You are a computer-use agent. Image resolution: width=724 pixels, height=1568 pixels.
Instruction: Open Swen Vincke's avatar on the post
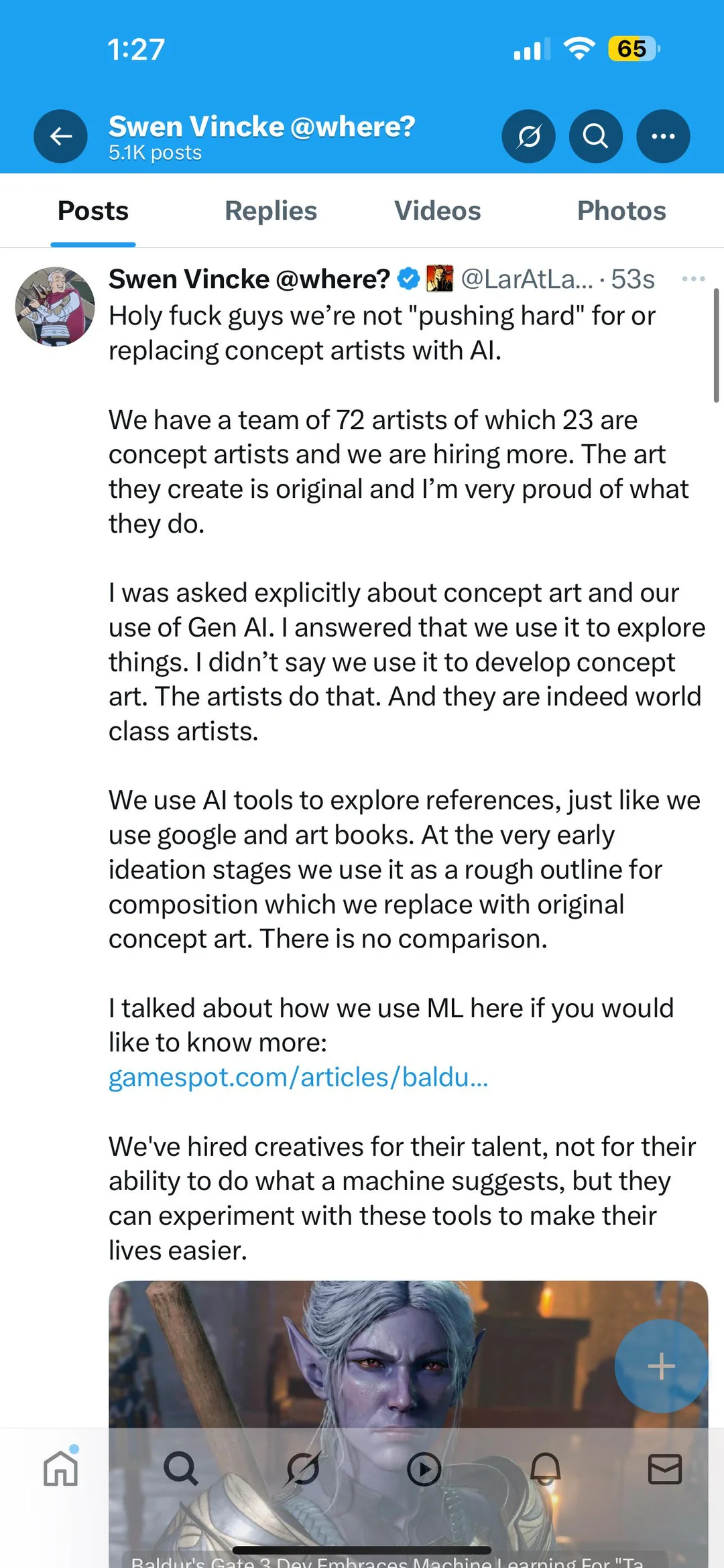tap(55, 306)
